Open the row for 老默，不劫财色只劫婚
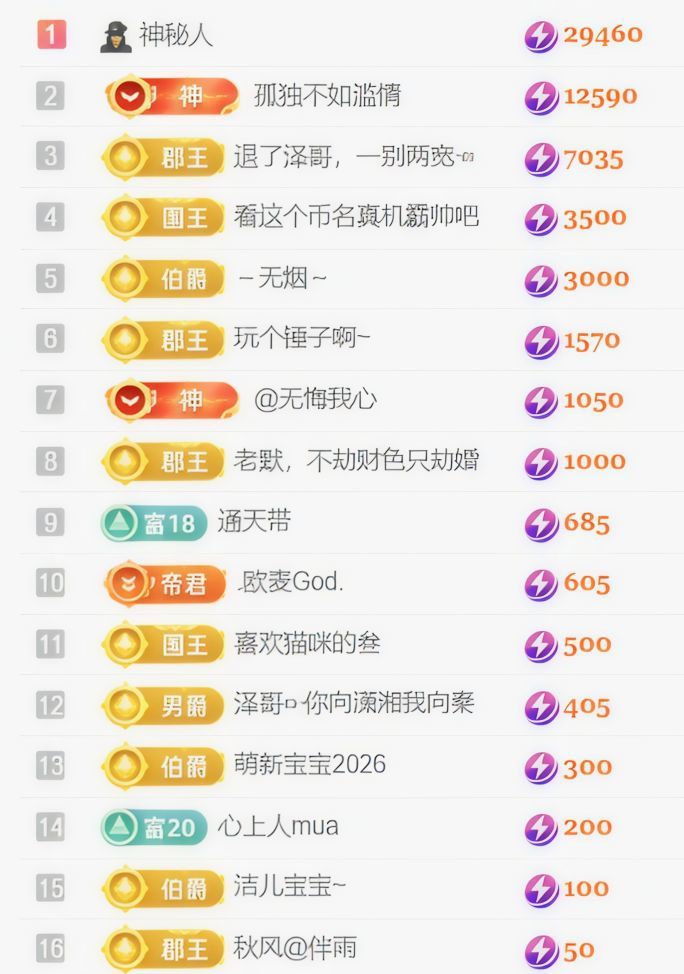Viewport: 684px width, 974px height. 356,461
